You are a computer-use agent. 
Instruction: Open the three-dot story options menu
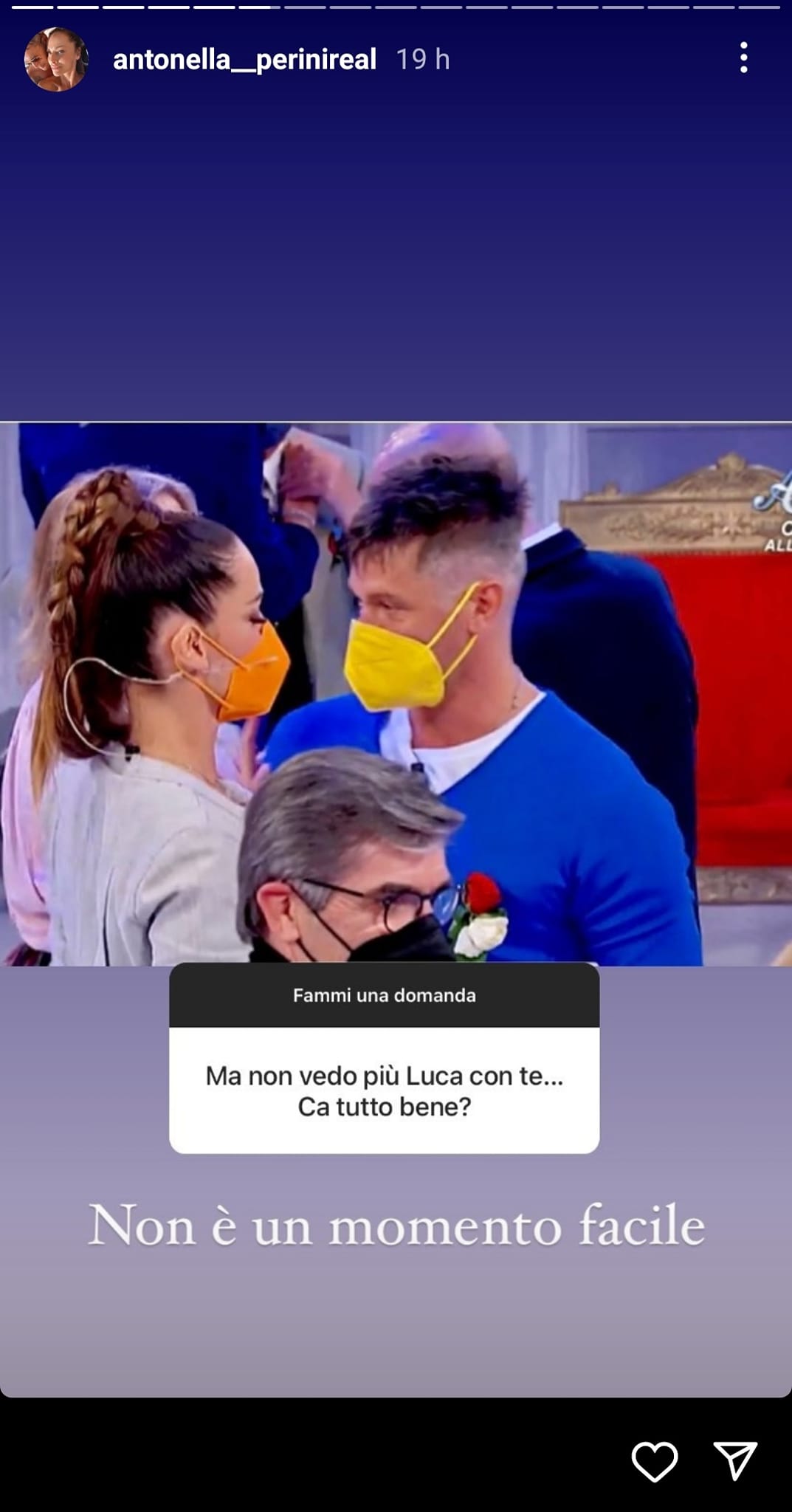[743, 58]
